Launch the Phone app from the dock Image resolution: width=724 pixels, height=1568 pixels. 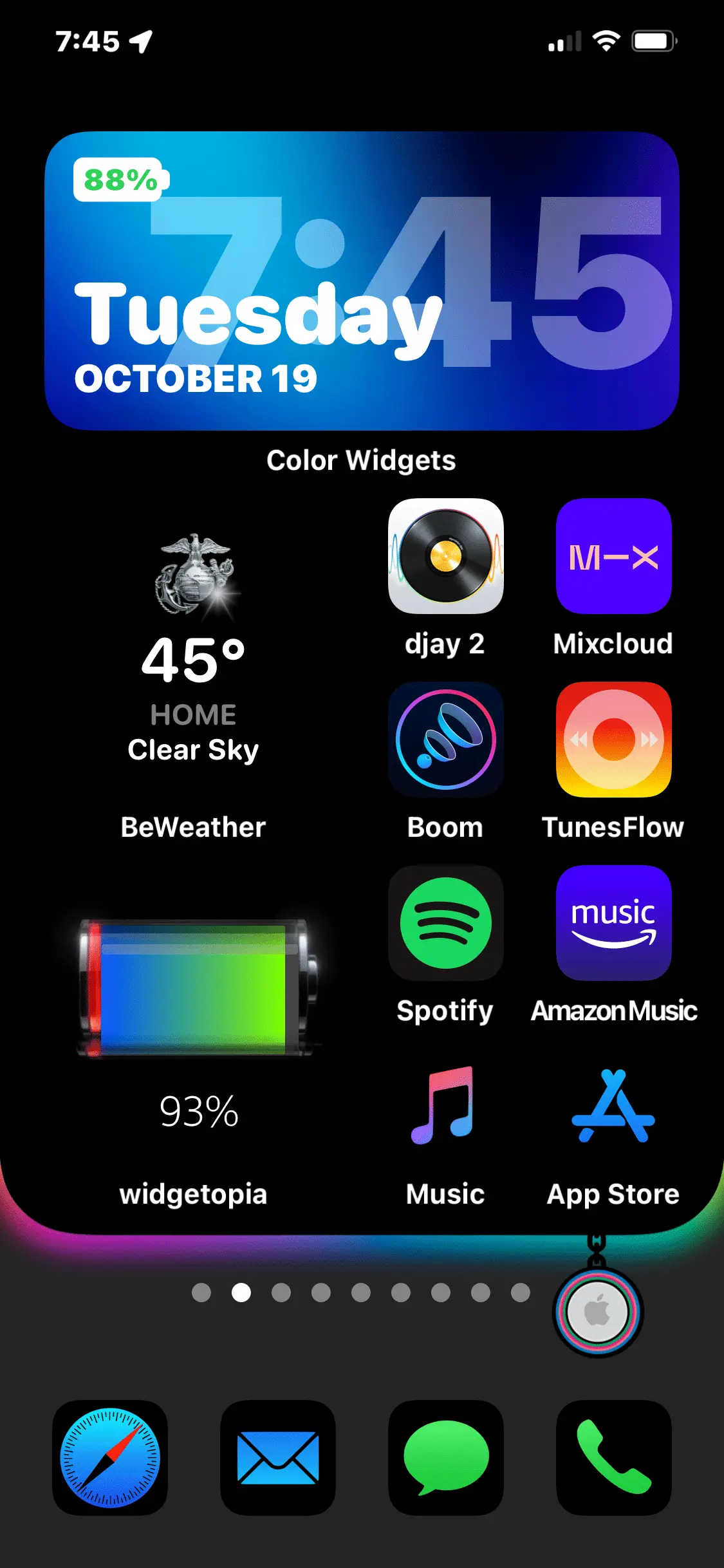pyautogui.click(x=613, y=1457)
